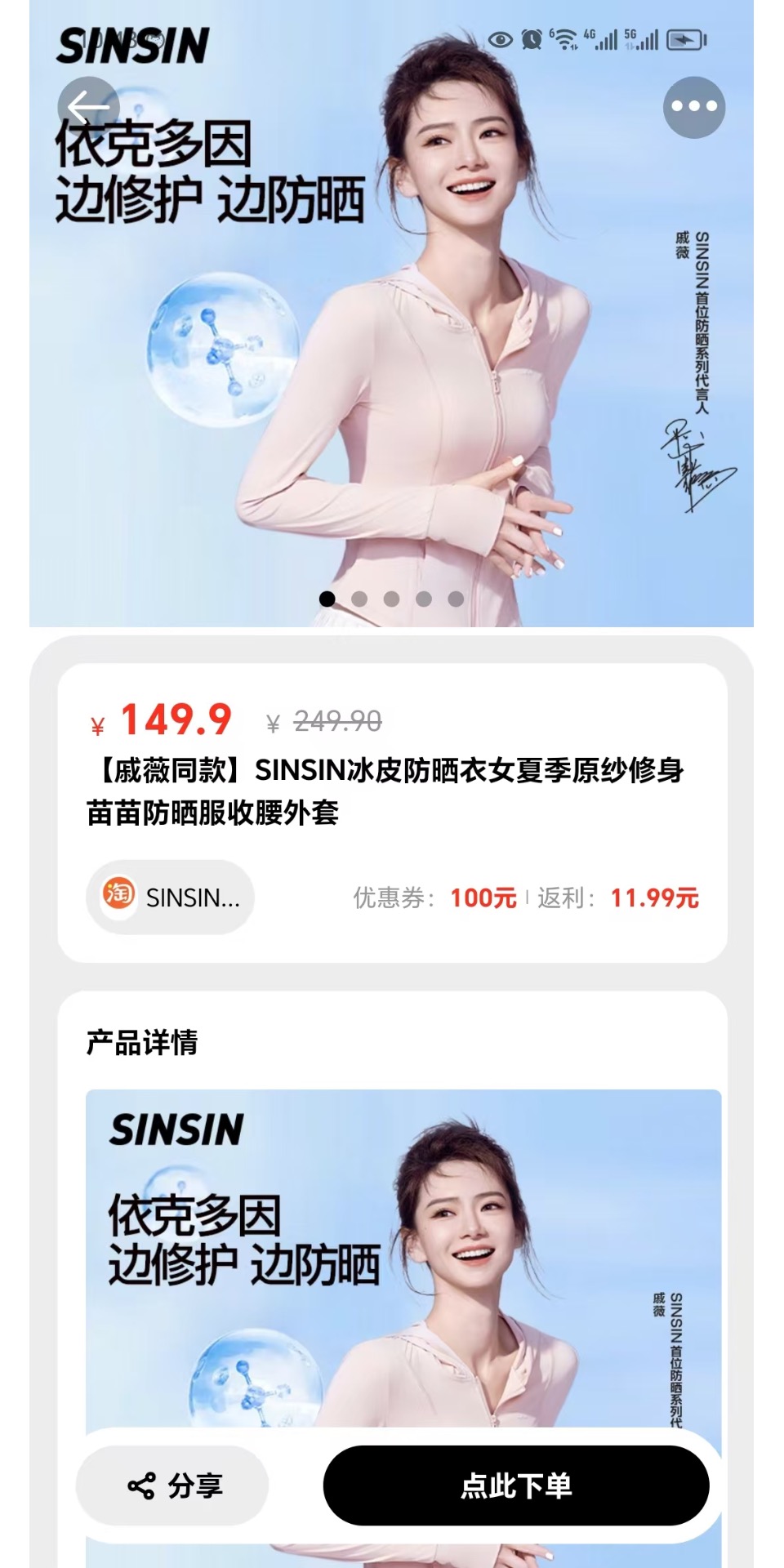Open the SINSIN Taobao store chip
784x1568 pixels.
(171, 897)
